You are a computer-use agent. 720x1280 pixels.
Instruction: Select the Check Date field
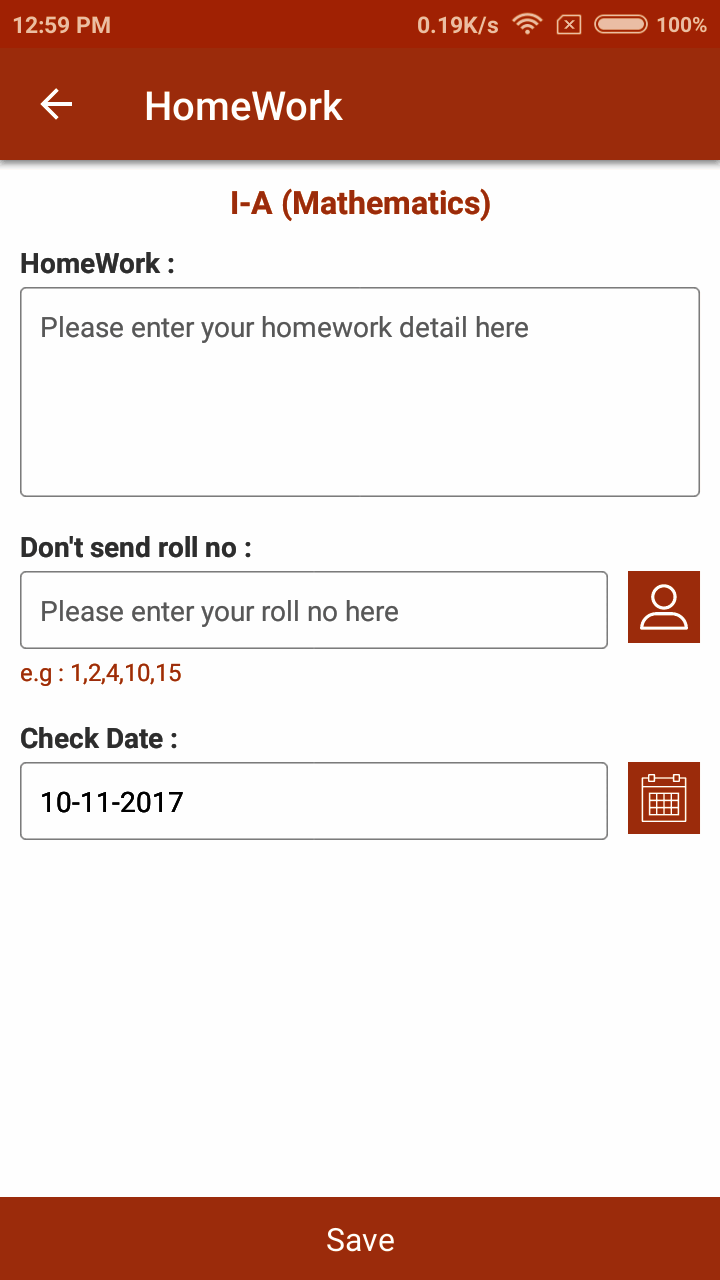pyautogui.click(x=314, y=801)
